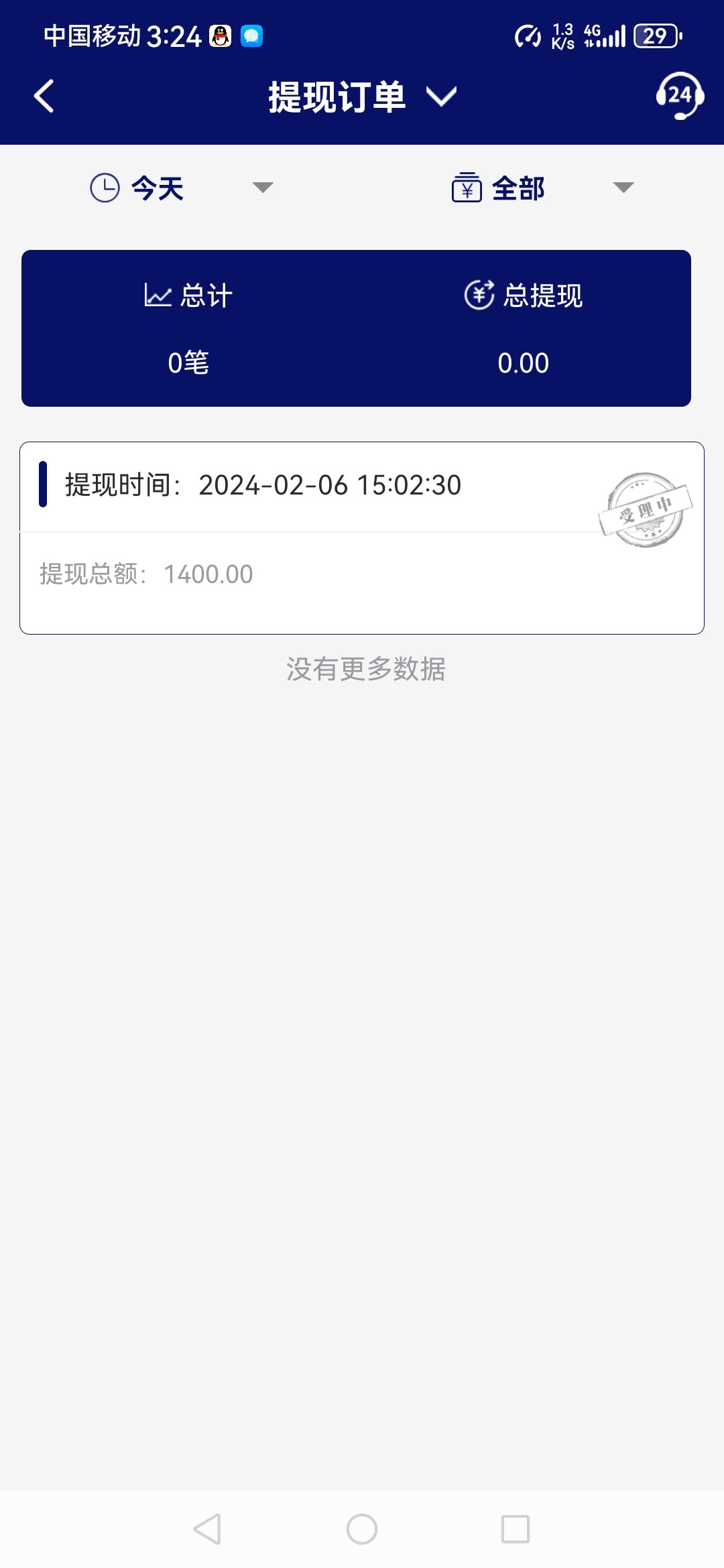This screenshot has height=1568, width=724.
Task: Expand the 今天 date filter dropdown
Action: tap(263, 190)
